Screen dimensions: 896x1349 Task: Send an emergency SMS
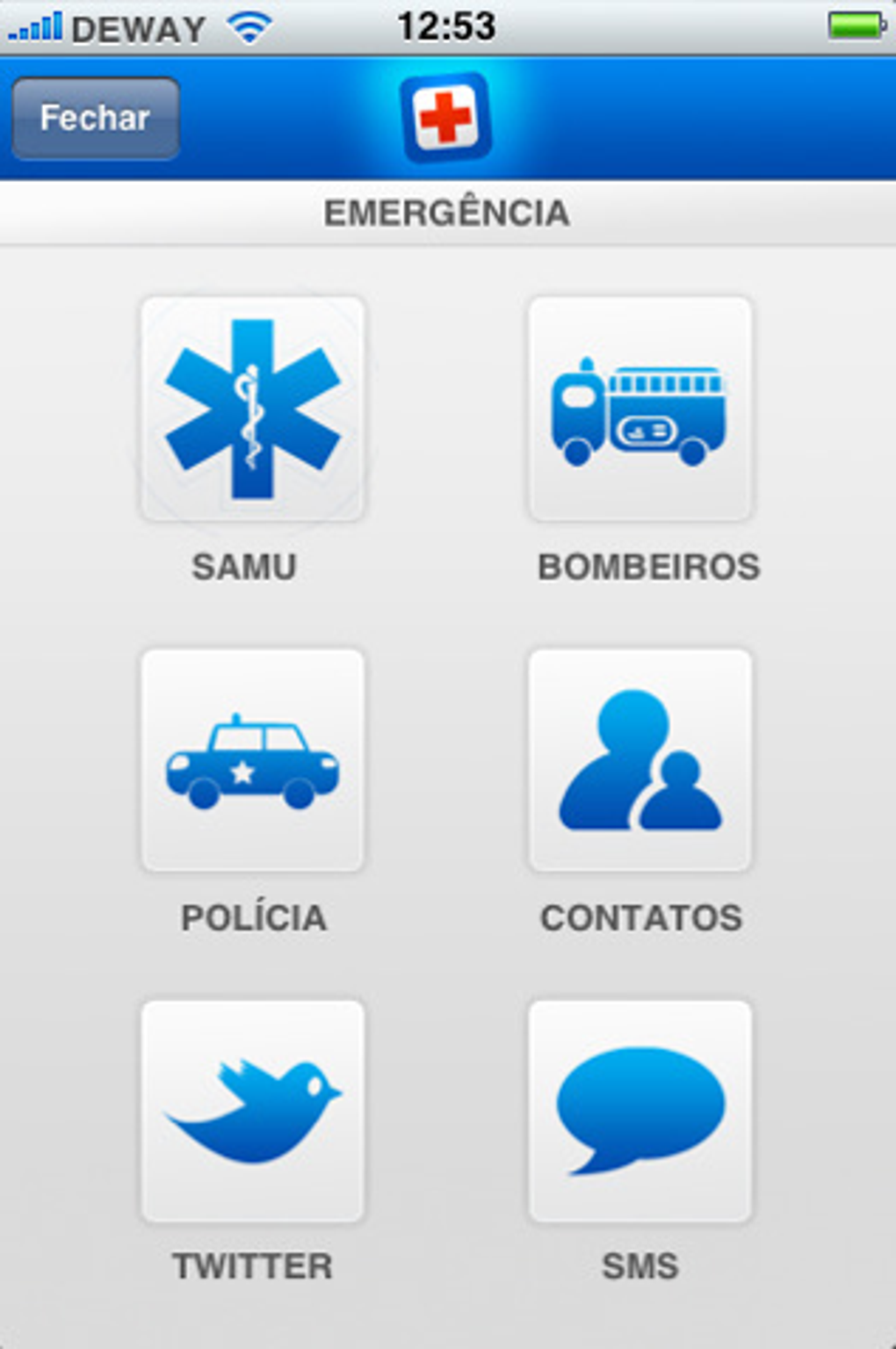click(639, 1111)
